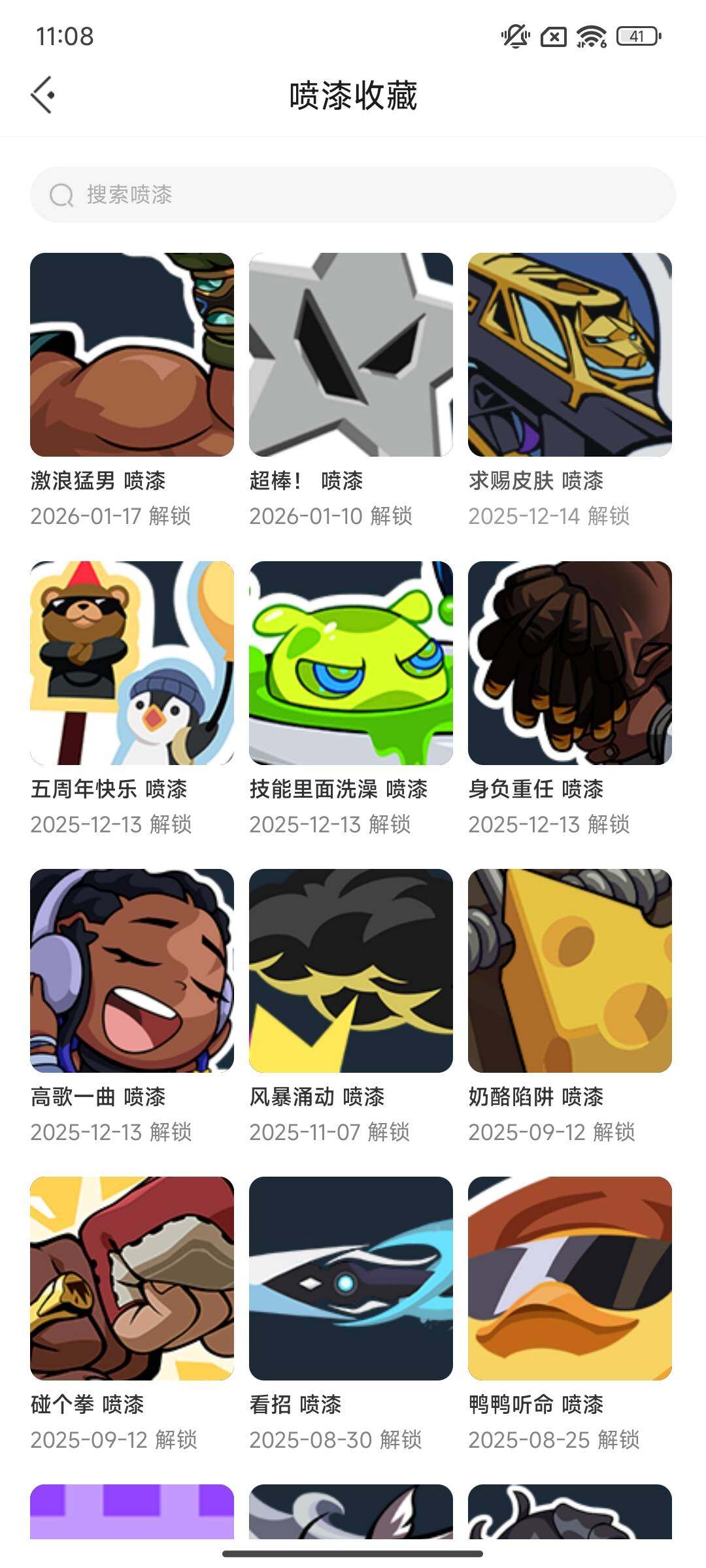The height and width of the screenshot is (1568, 706).
Task: Open the 高歌一曲 spray
Action: (132, 971)
